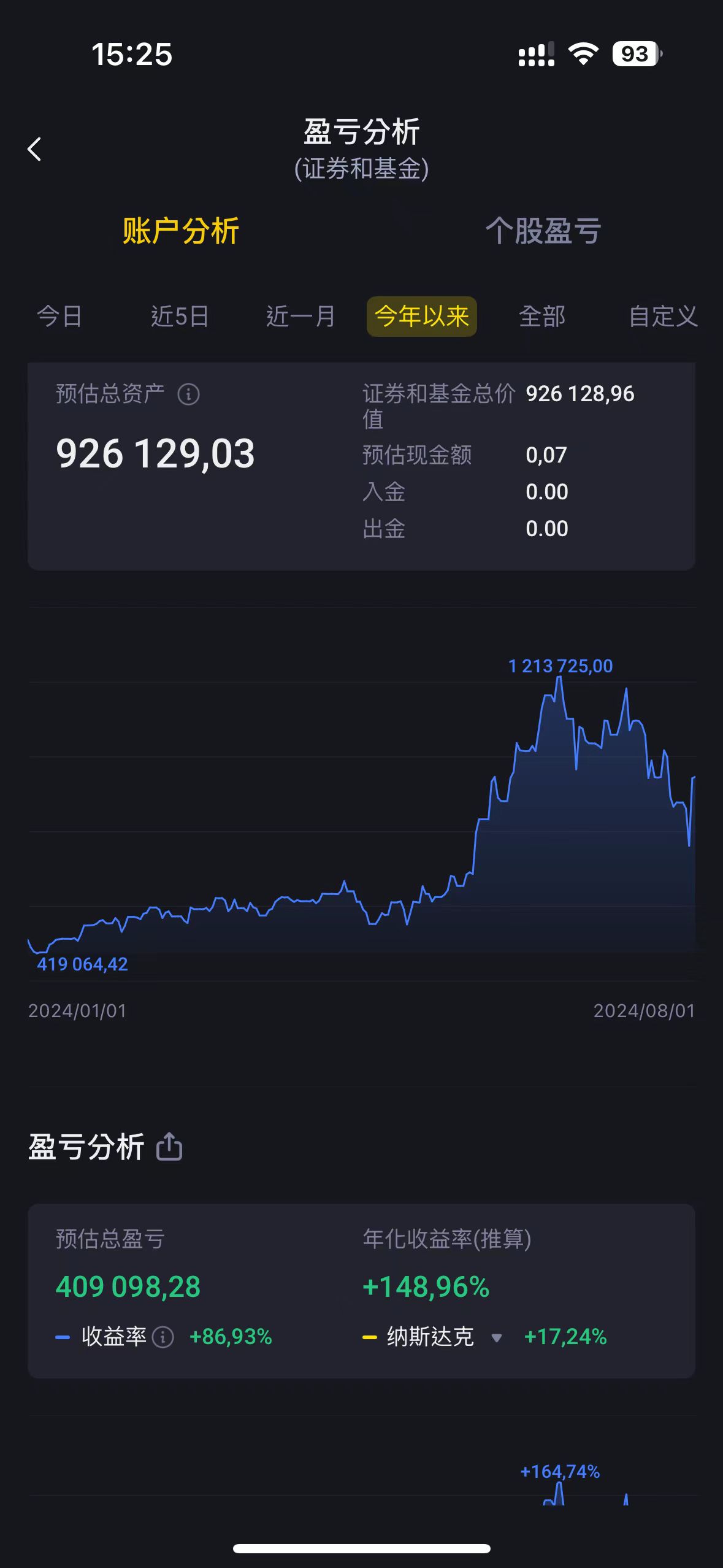Select the 账户分析 tab

click(x=180, y=231)
